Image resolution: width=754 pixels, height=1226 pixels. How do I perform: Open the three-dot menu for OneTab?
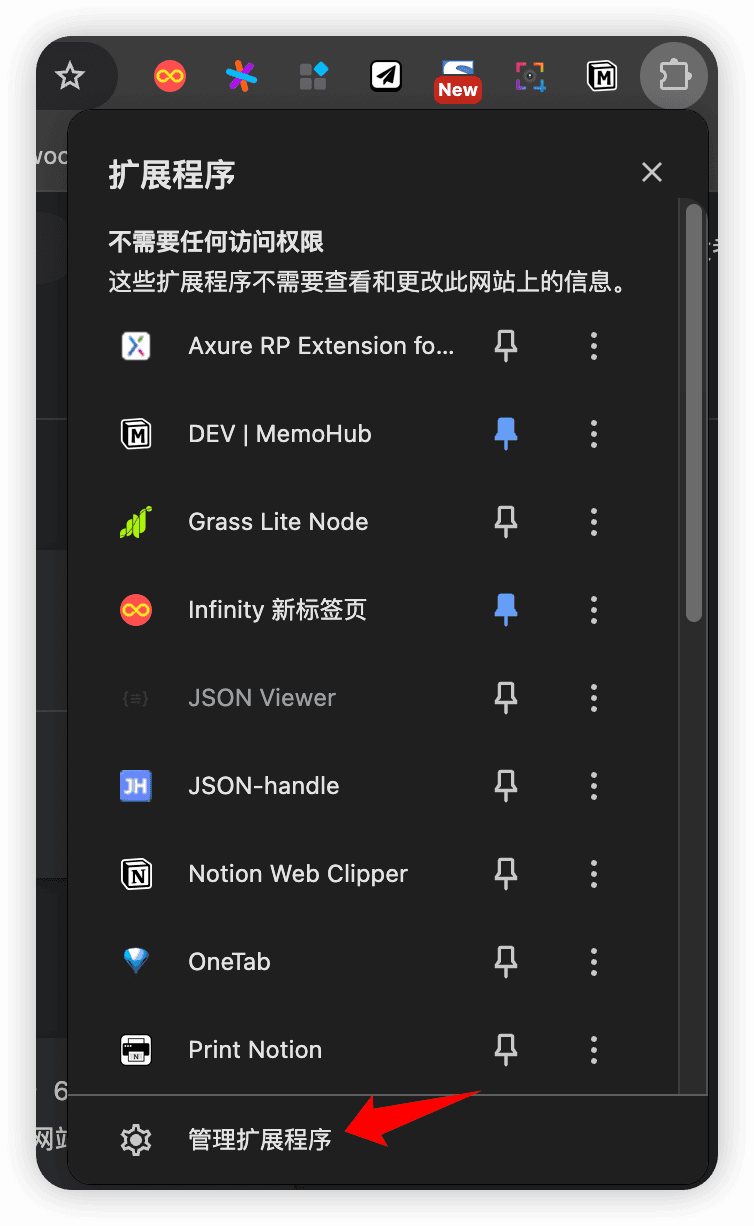[594, 961]
